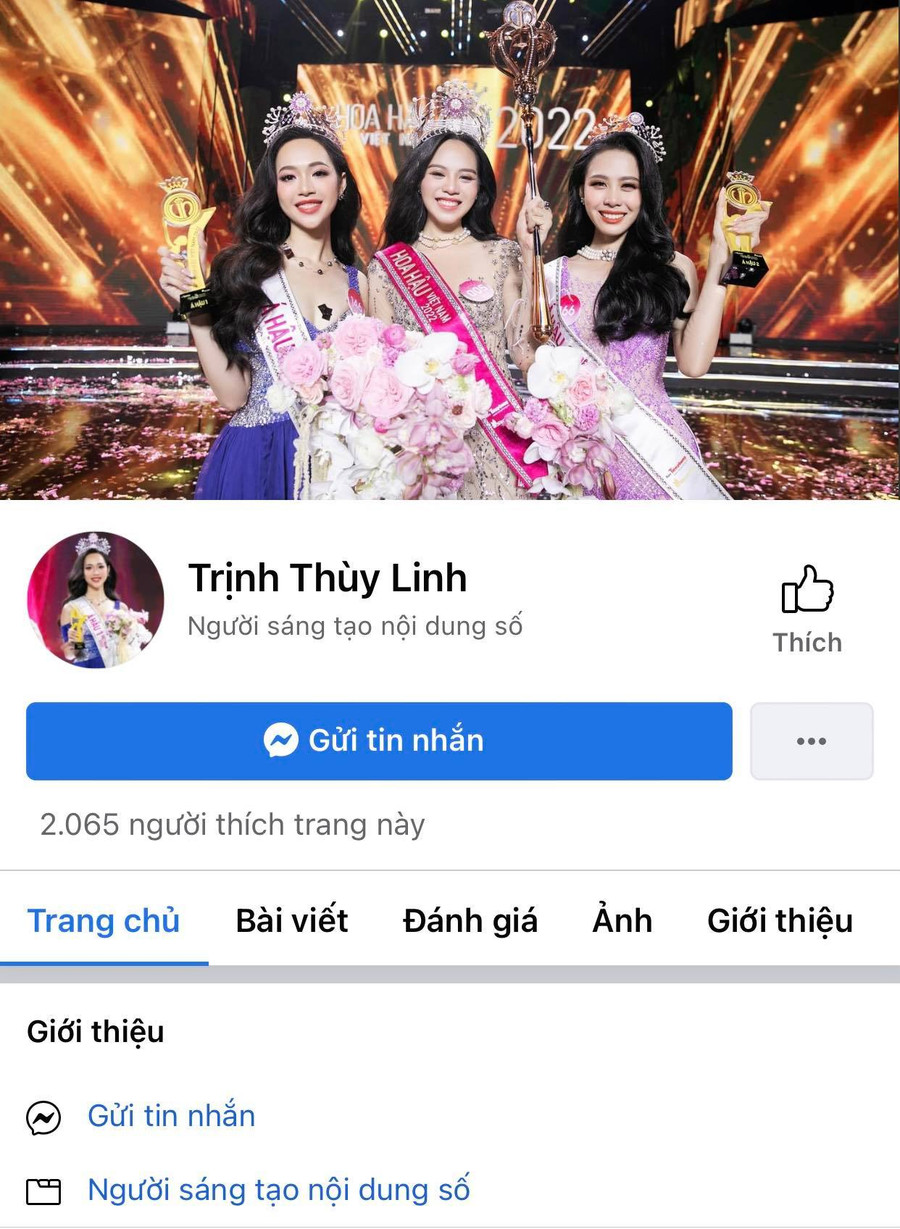Tap the blue Gửi tin nhắn button
Image resolution: width=900 pixels, height=1229 pixels.
tap(379, 741)
